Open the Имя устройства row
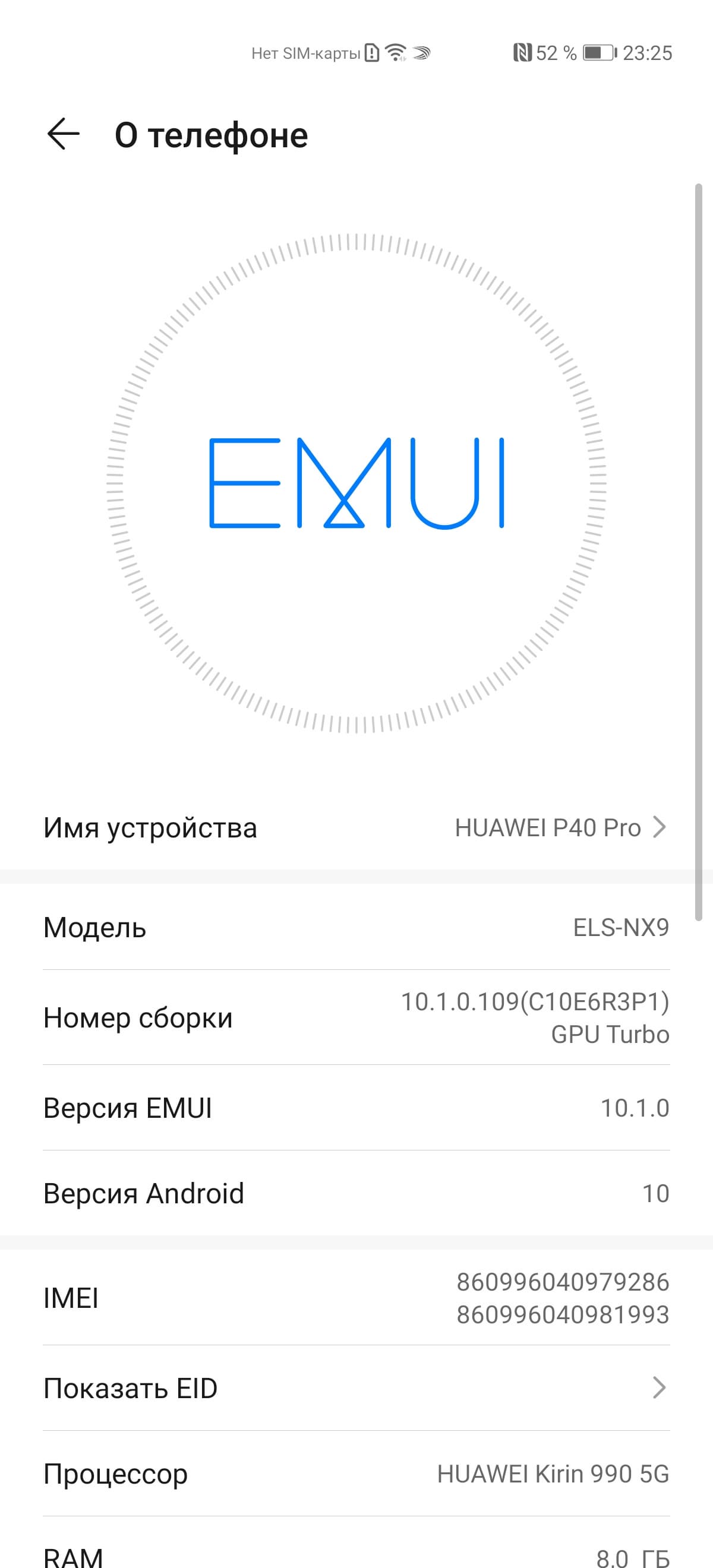 pyautogui.click(x=356, y=828)
